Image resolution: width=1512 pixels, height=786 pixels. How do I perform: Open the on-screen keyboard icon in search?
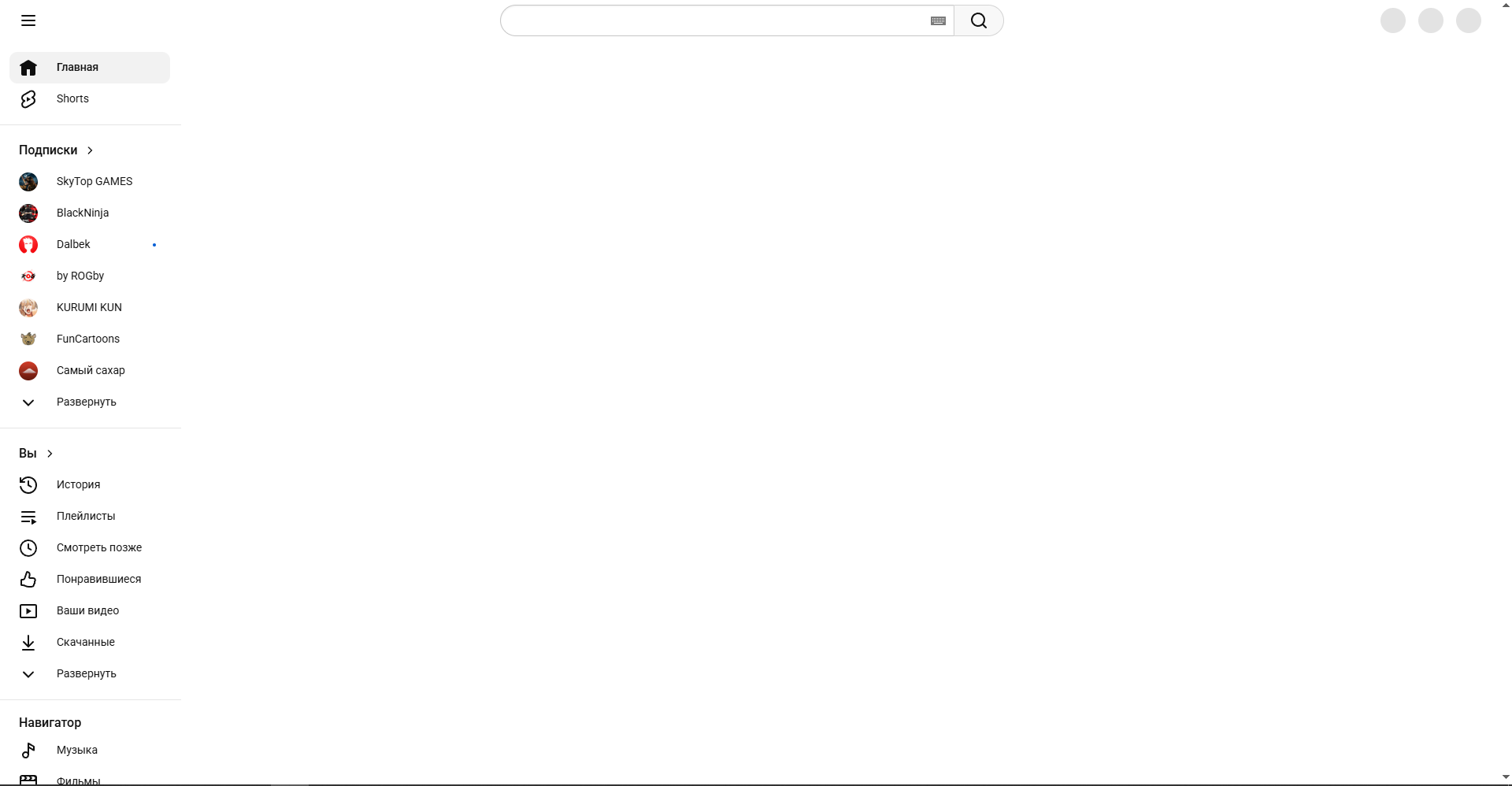click(x=938, y=21)
